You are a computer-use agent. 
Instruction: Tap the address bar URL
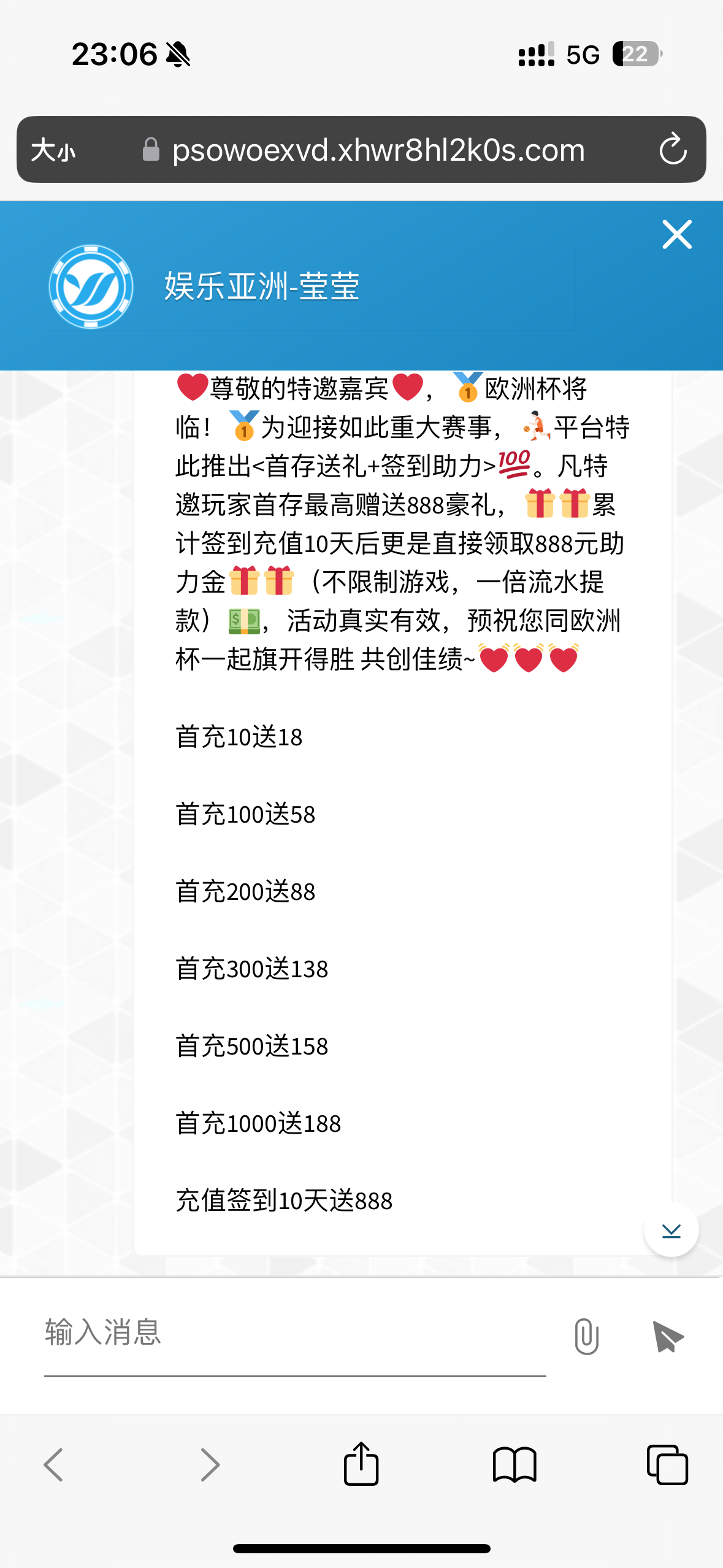pos(378,150)
